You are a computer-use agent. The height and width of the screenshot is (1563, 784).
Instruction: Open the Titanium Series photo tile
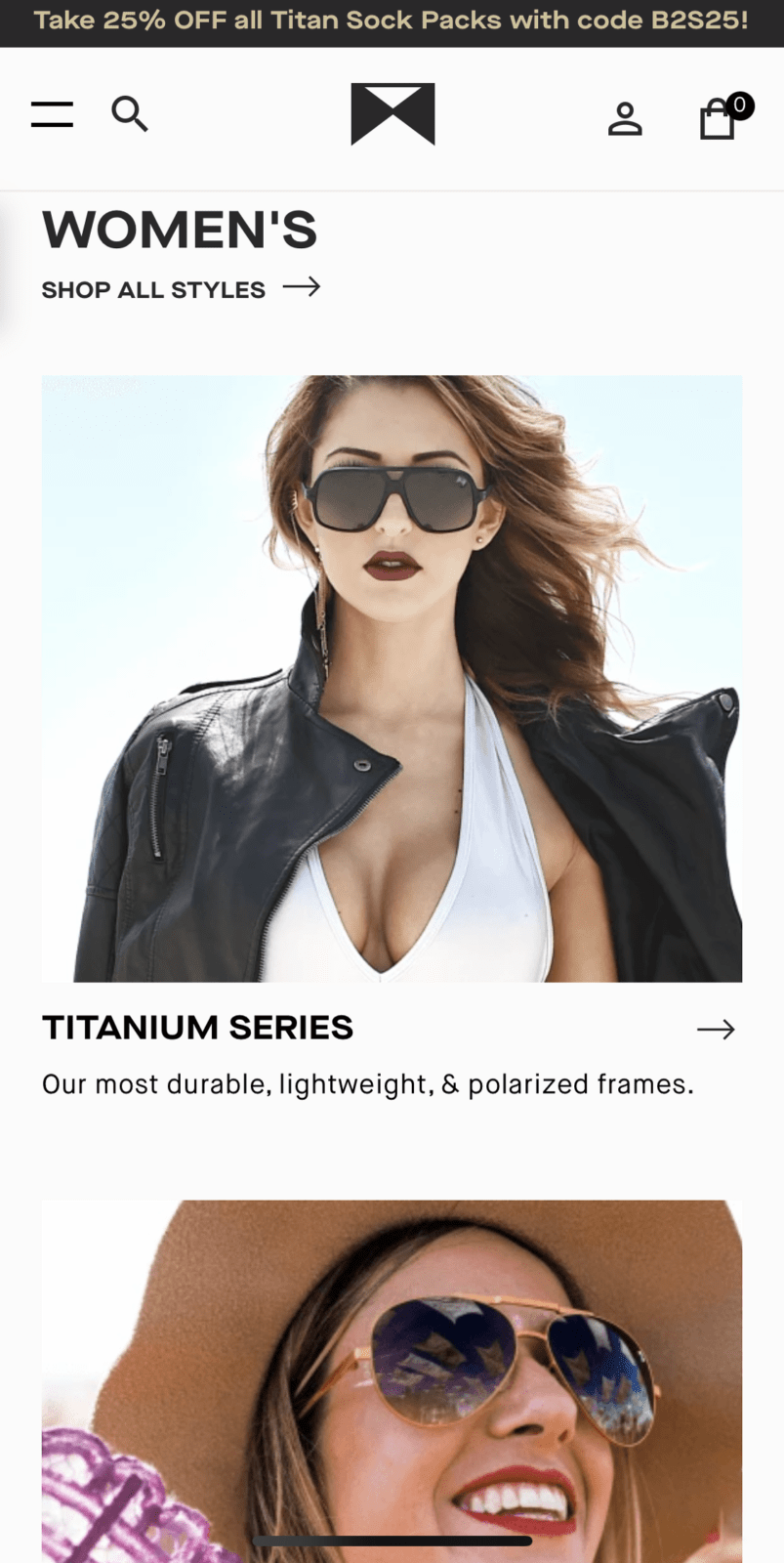point(392,678)
